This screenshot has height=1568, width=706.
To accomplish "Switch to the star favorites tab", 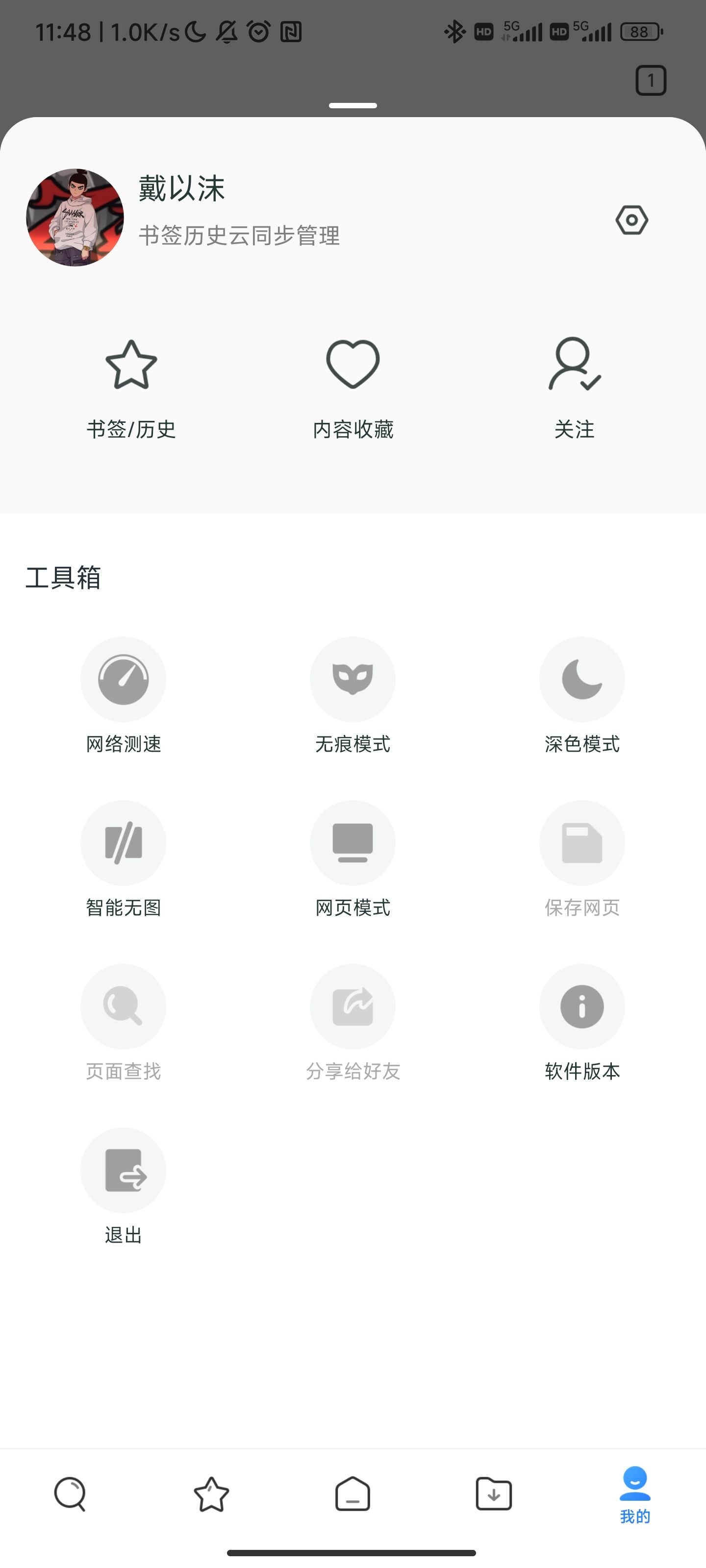I will coord(211,1494).
